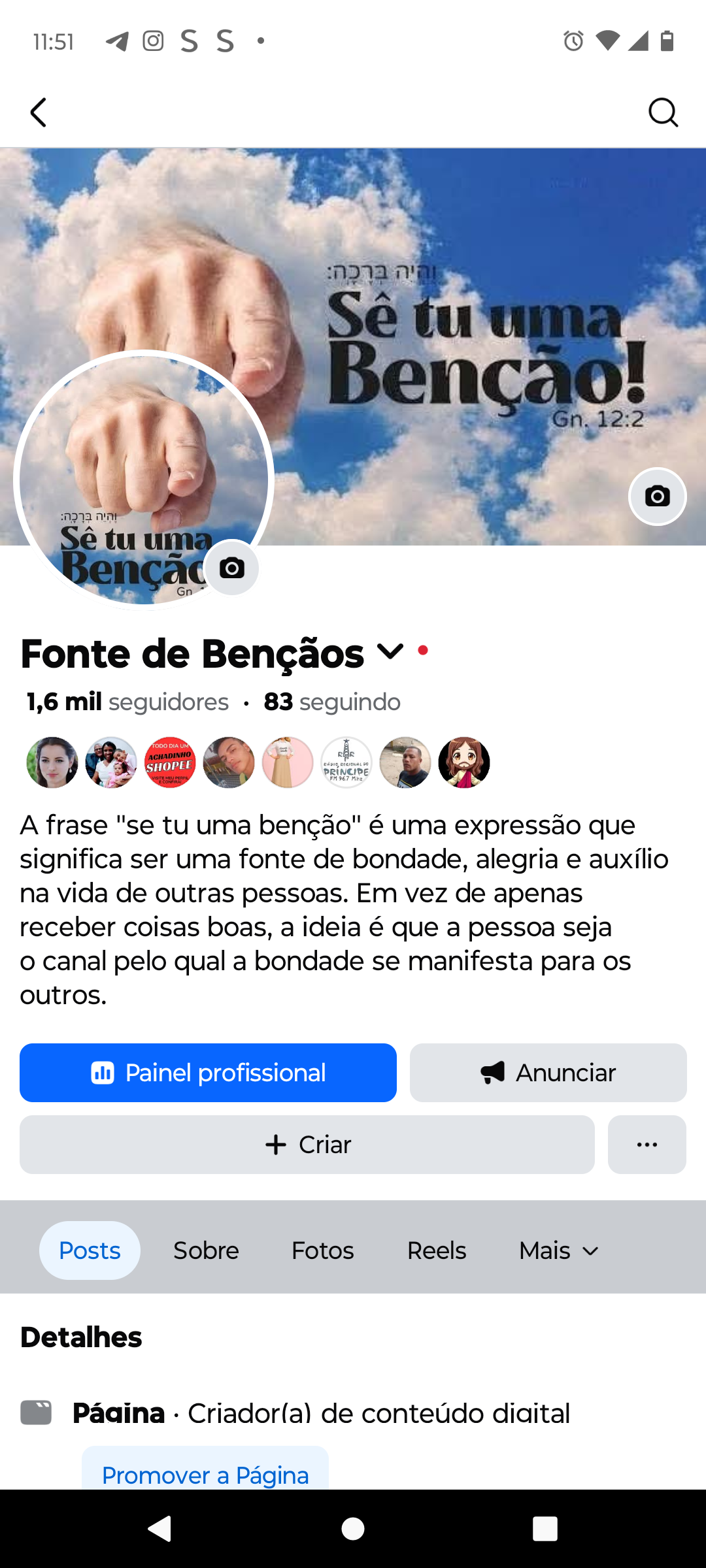This screenshot has width=706, height=1568.
Task: Switch to the Reels tab
Action: pos(436,1250)
